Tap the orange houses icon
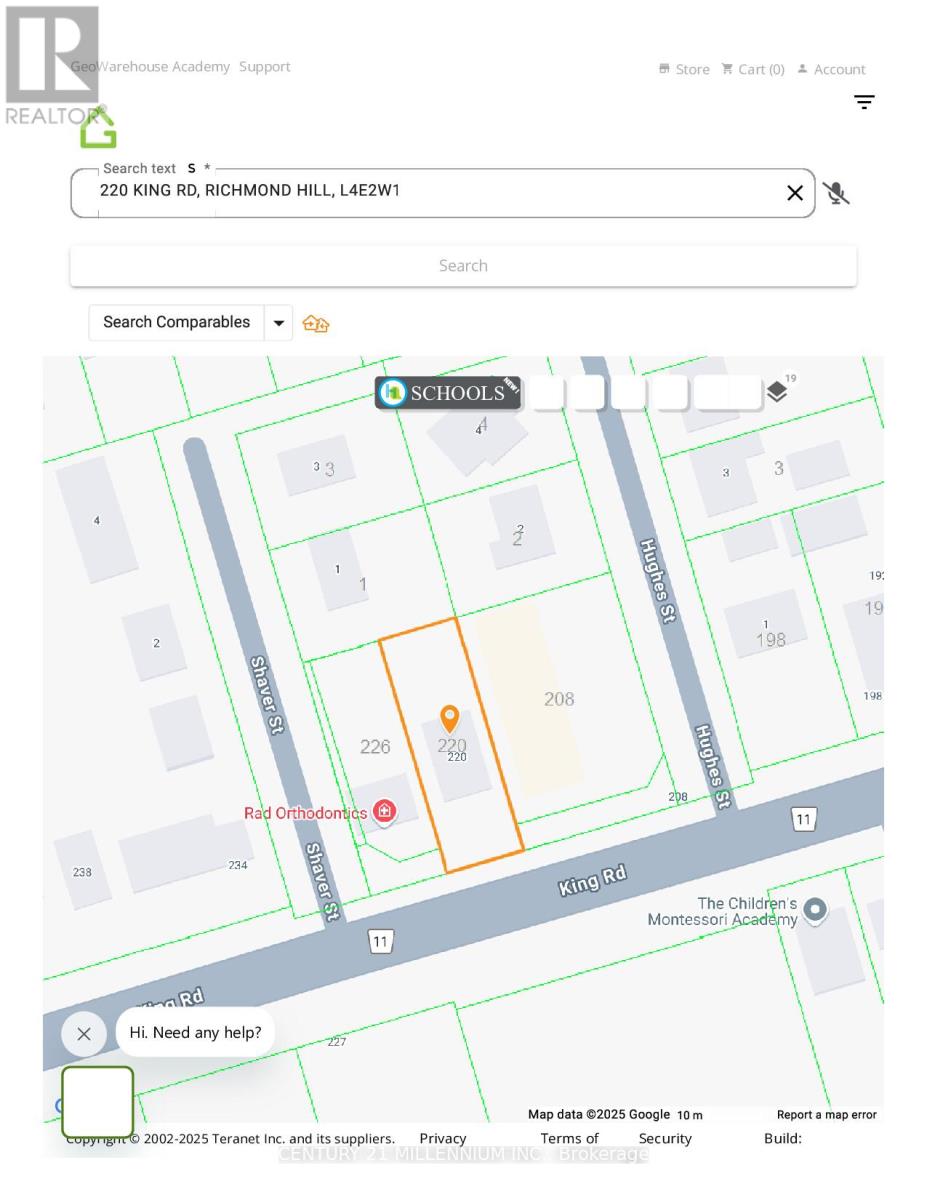The width and height of the screenshot is (927, 1200). click(x=316, y=324)
